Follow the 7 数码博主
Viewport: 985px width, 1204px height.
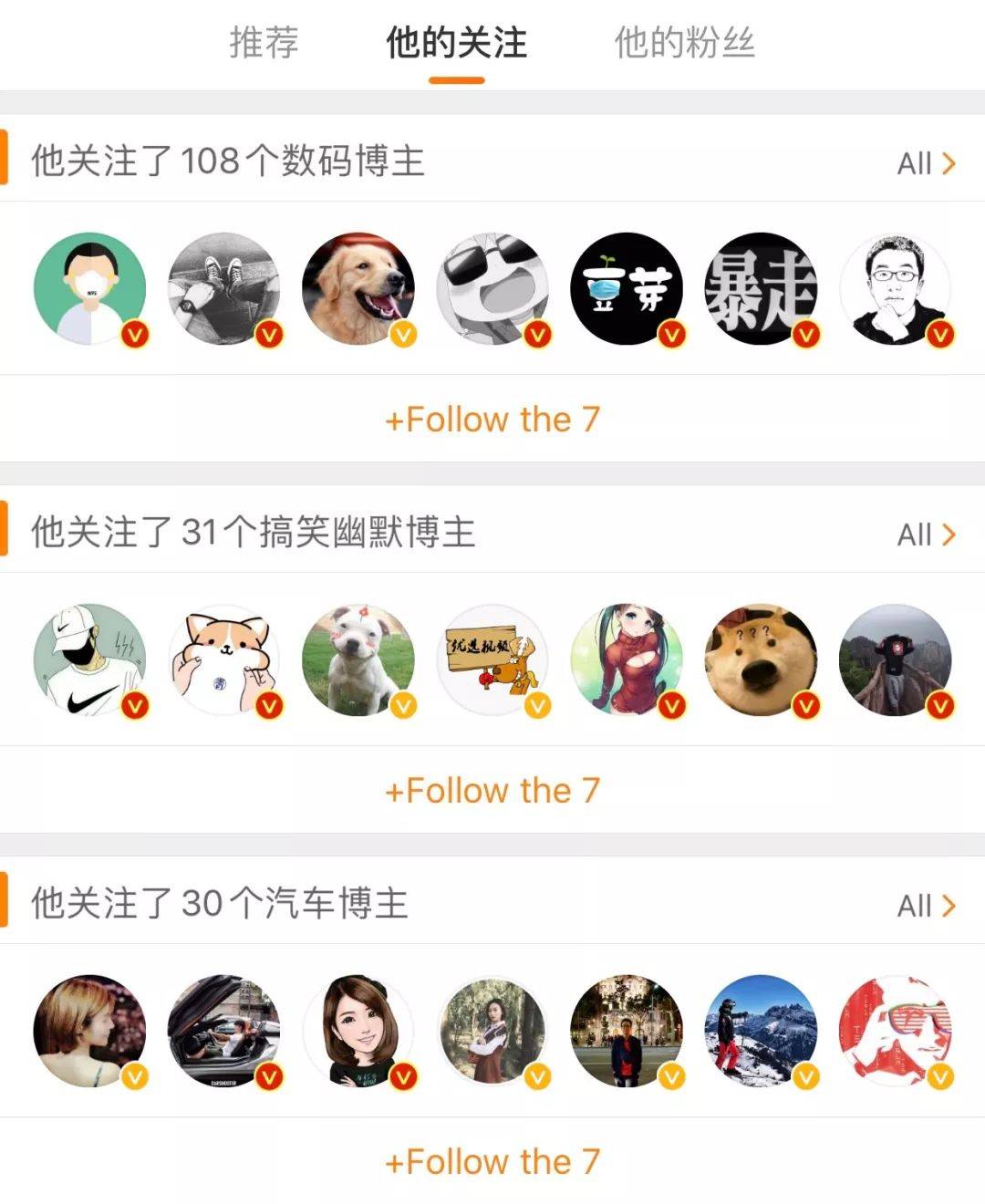click(x=493, y=420)
